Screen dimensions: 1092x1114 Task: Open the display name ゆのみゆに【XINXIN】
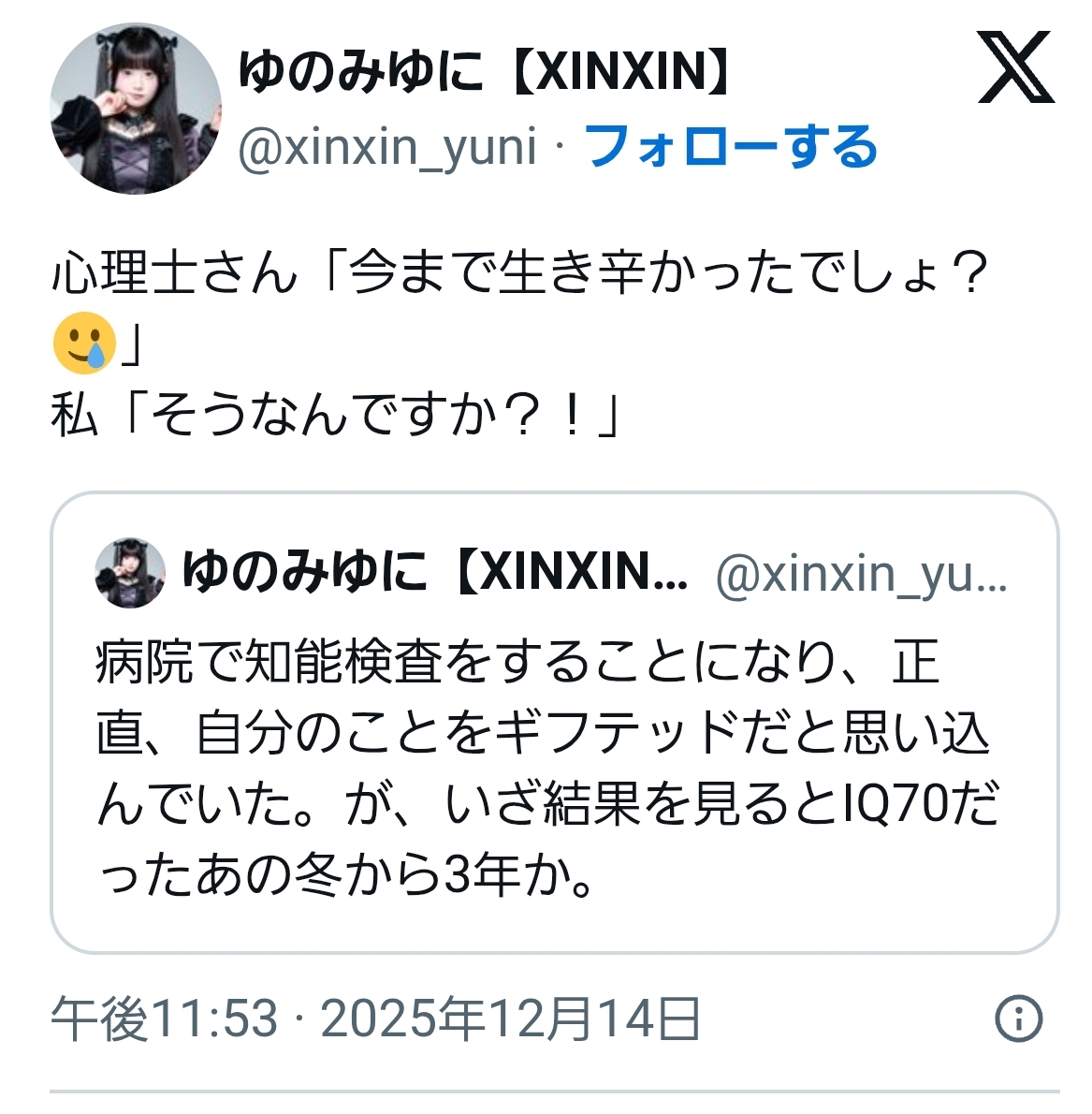tap(484, 71)
